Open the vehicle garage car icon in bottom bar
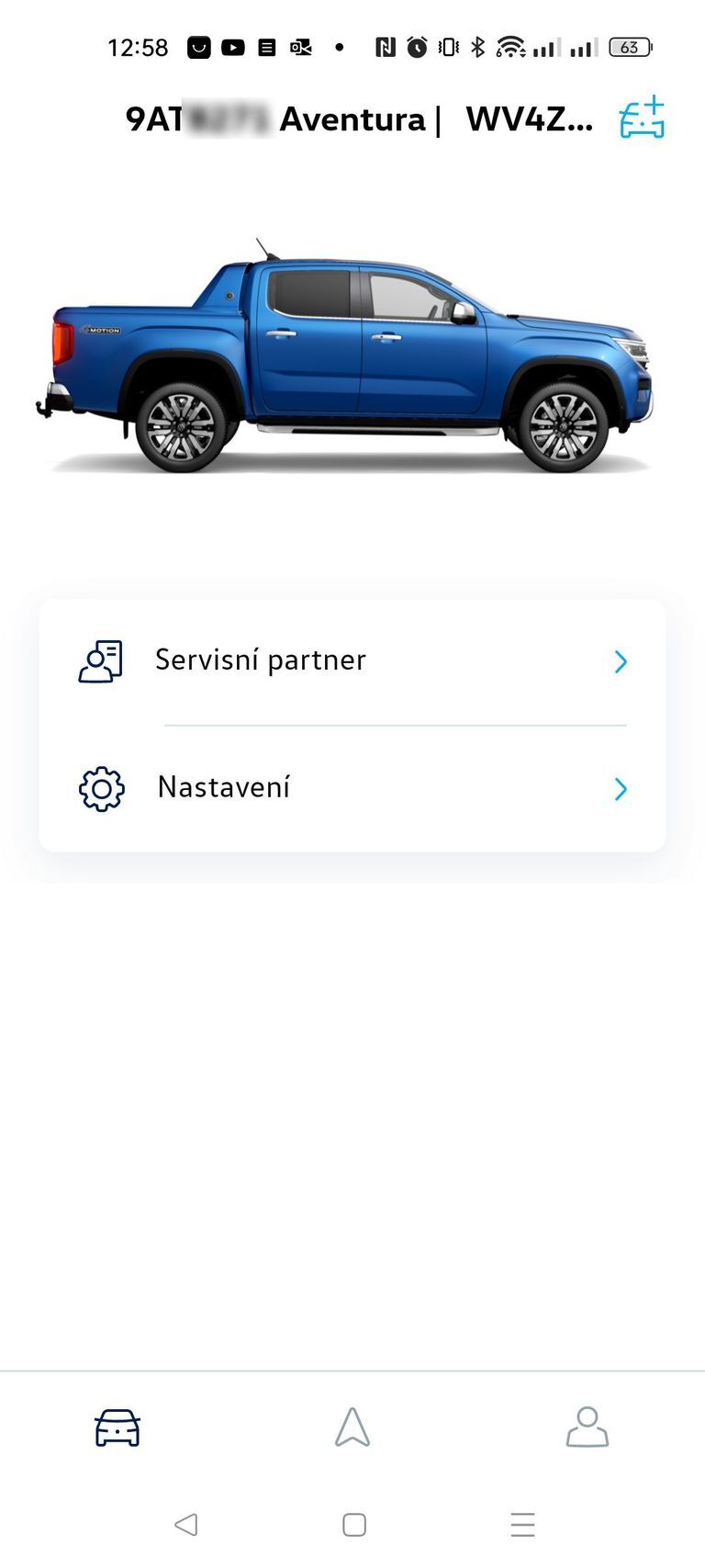 (116, 1427)
